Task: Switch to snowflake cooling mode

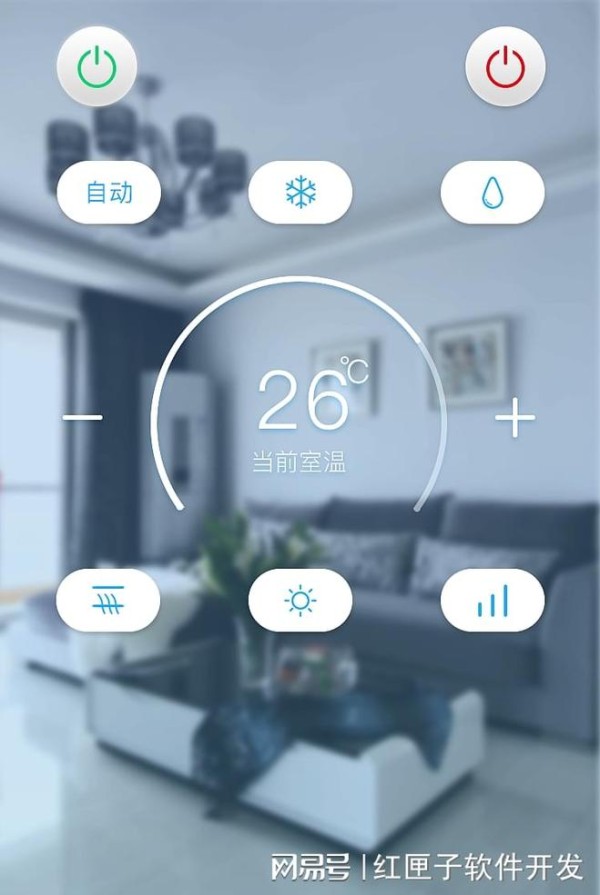Action: [300, 192]
